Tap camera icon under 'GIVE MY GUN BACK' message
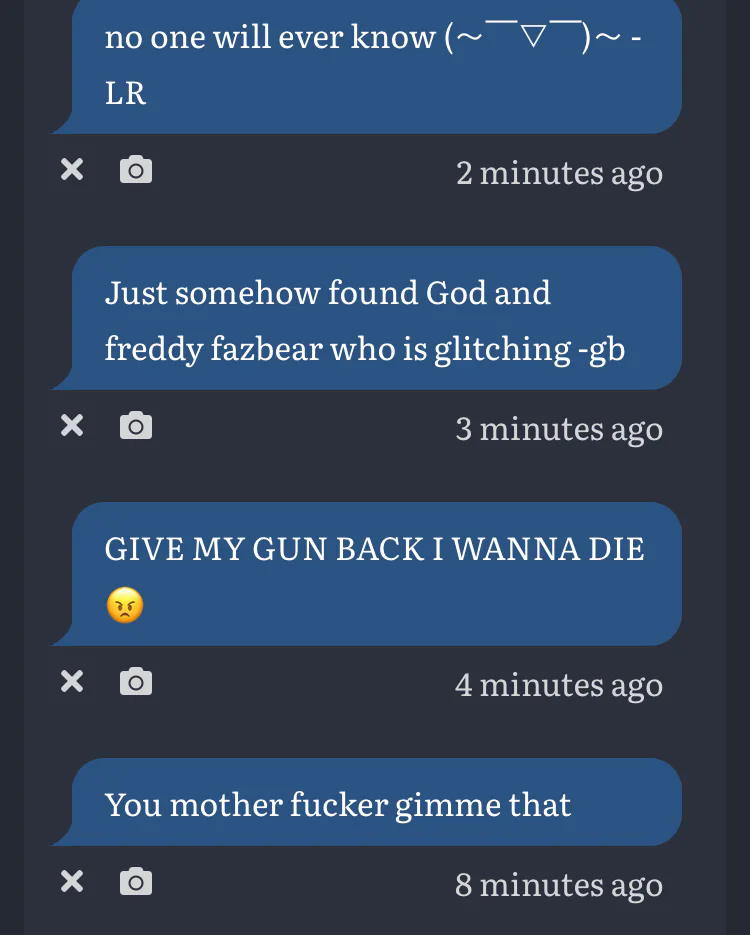This screenshot has width=750, height=935. (x=136, y=682)
